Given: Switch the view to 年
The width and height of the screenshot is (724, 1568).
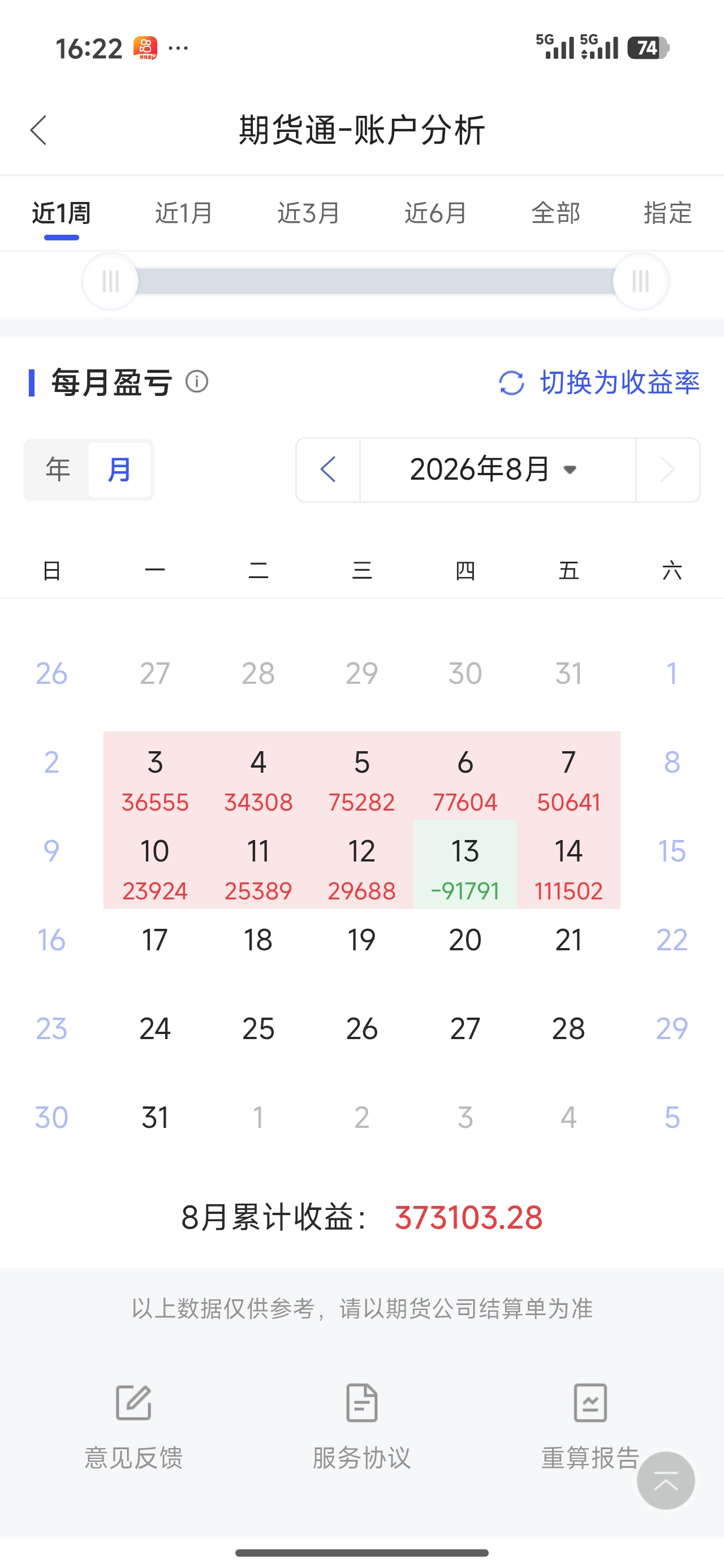Looking at the screenshot, I should pyautogui.click(x=58, y=469).
